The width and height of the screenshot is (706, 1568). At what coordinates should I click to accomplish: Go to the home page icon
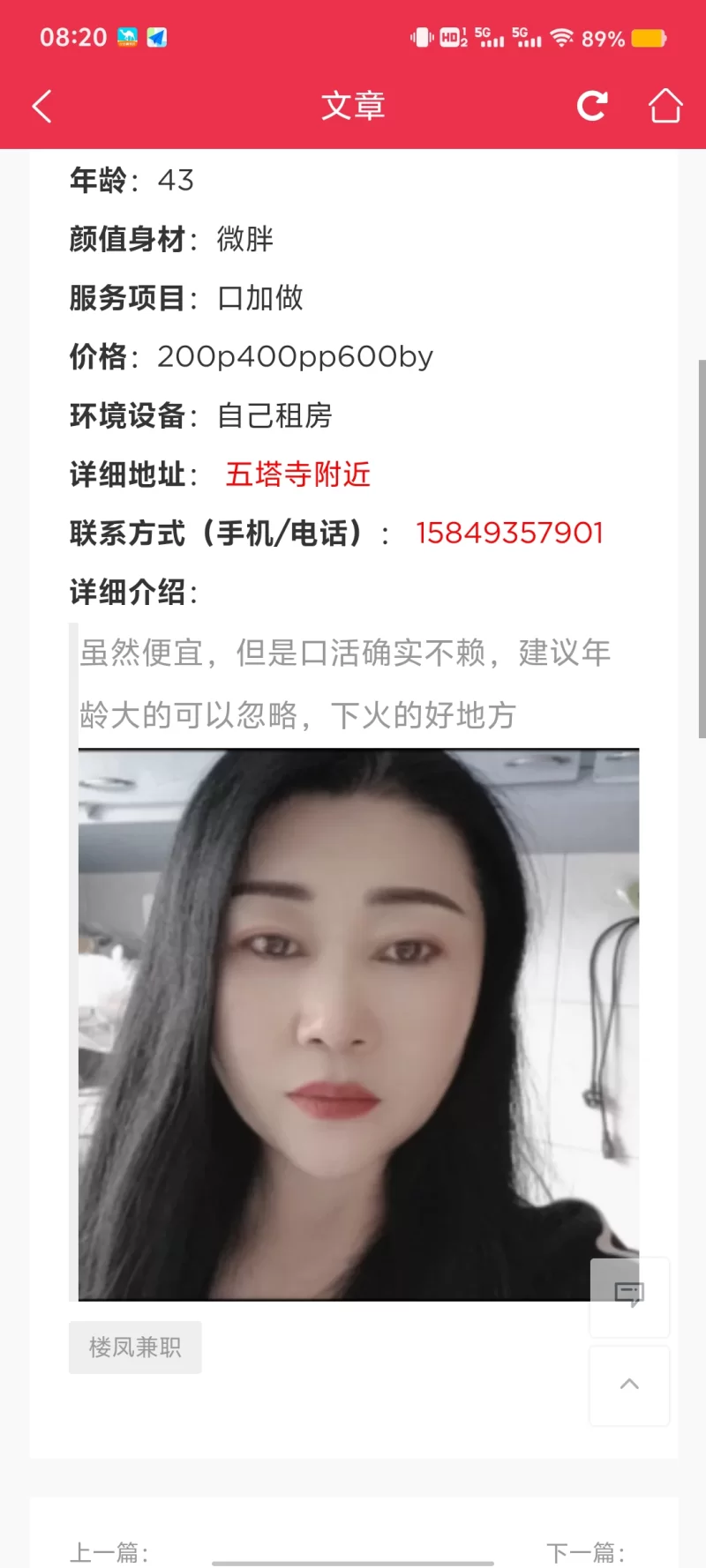pyautogui.click(x=665, y=106)
